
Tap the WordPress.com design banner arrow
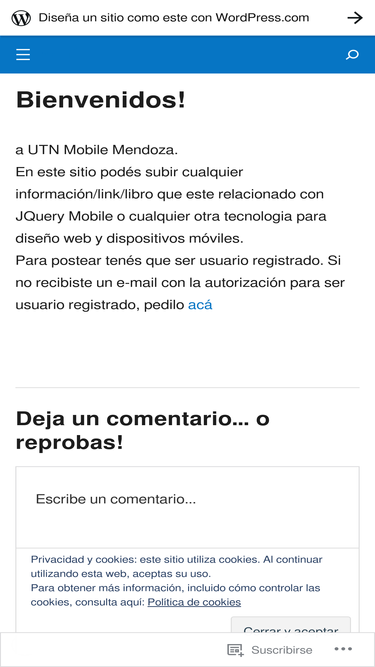tap(355, 18)
